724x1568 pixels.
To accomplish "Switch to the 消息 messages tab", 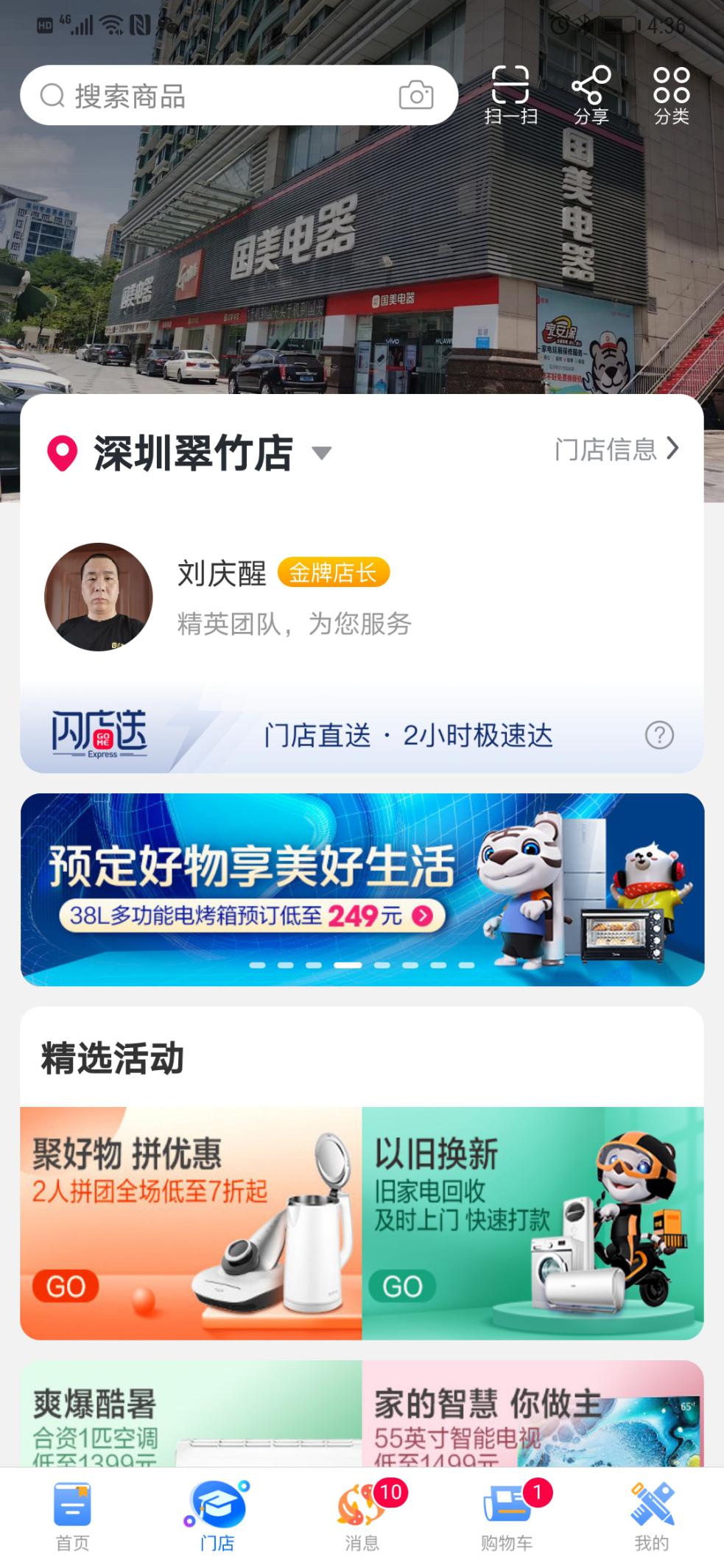I will click(362, 1517).
